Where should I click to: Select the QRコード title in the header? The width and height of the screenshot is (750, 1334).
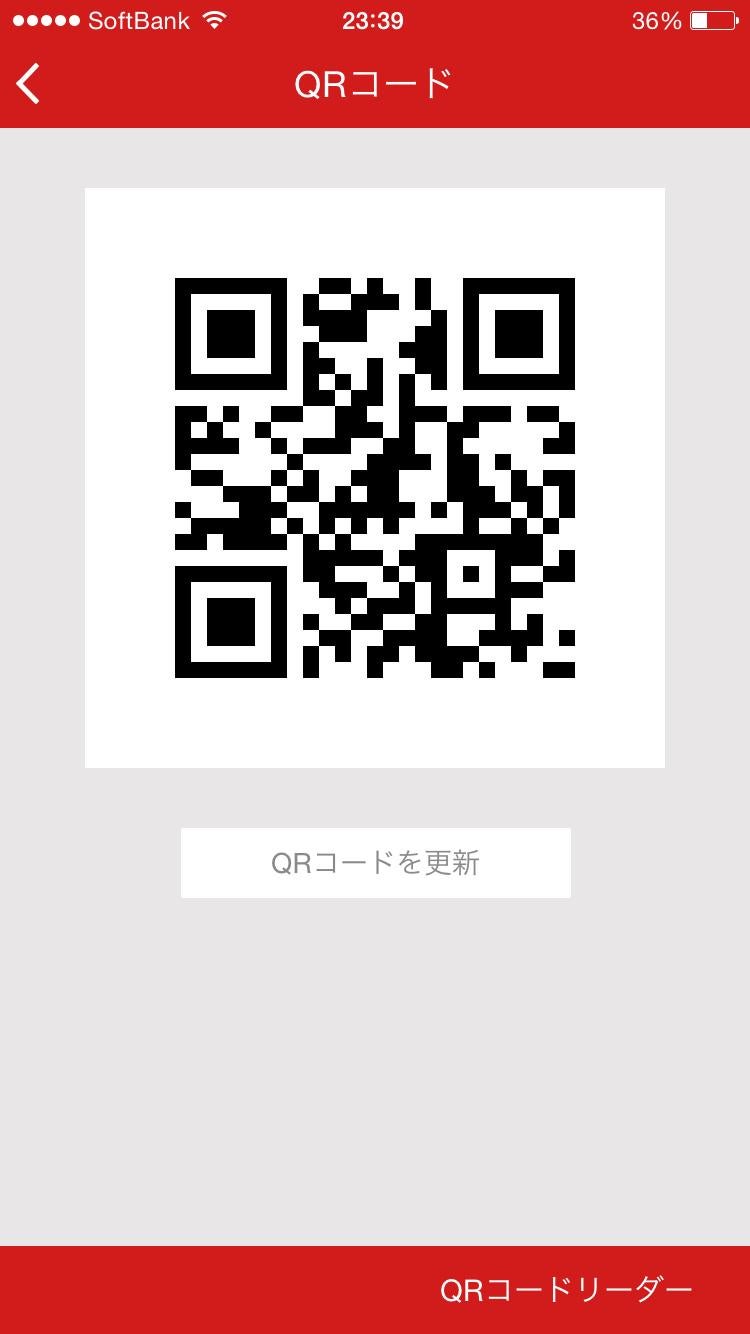[x=375, y=84]
